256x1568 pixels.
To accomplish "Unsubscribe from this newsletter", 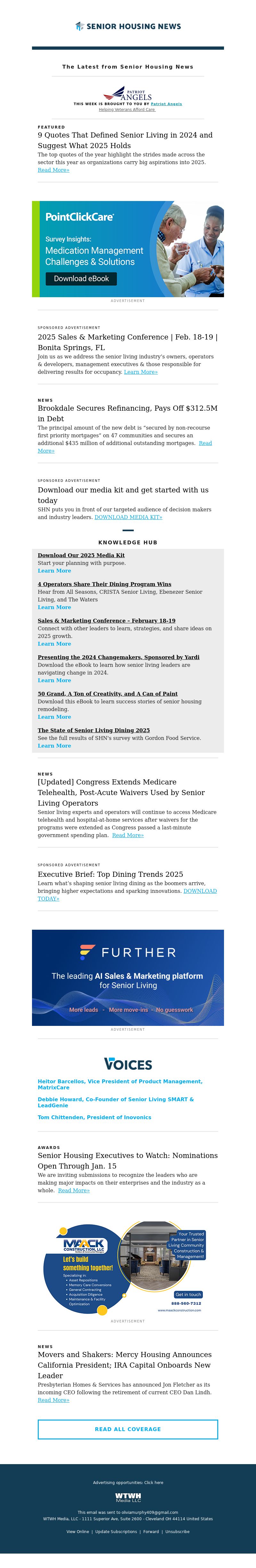I will pos(177,1532).
